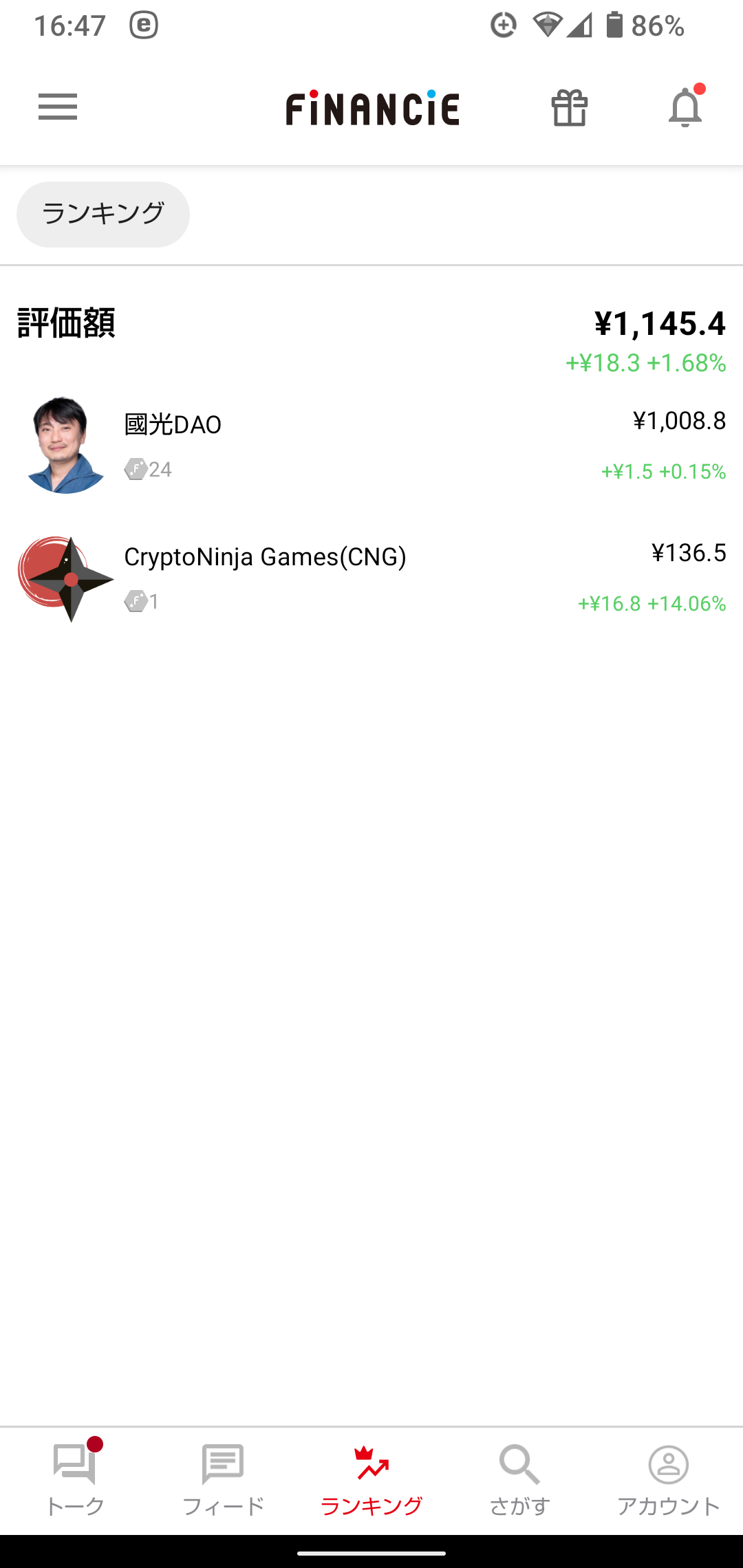Switch to the フィード tab
This screenshot has width=743, height=1568.
click(x=223, y=1480)
